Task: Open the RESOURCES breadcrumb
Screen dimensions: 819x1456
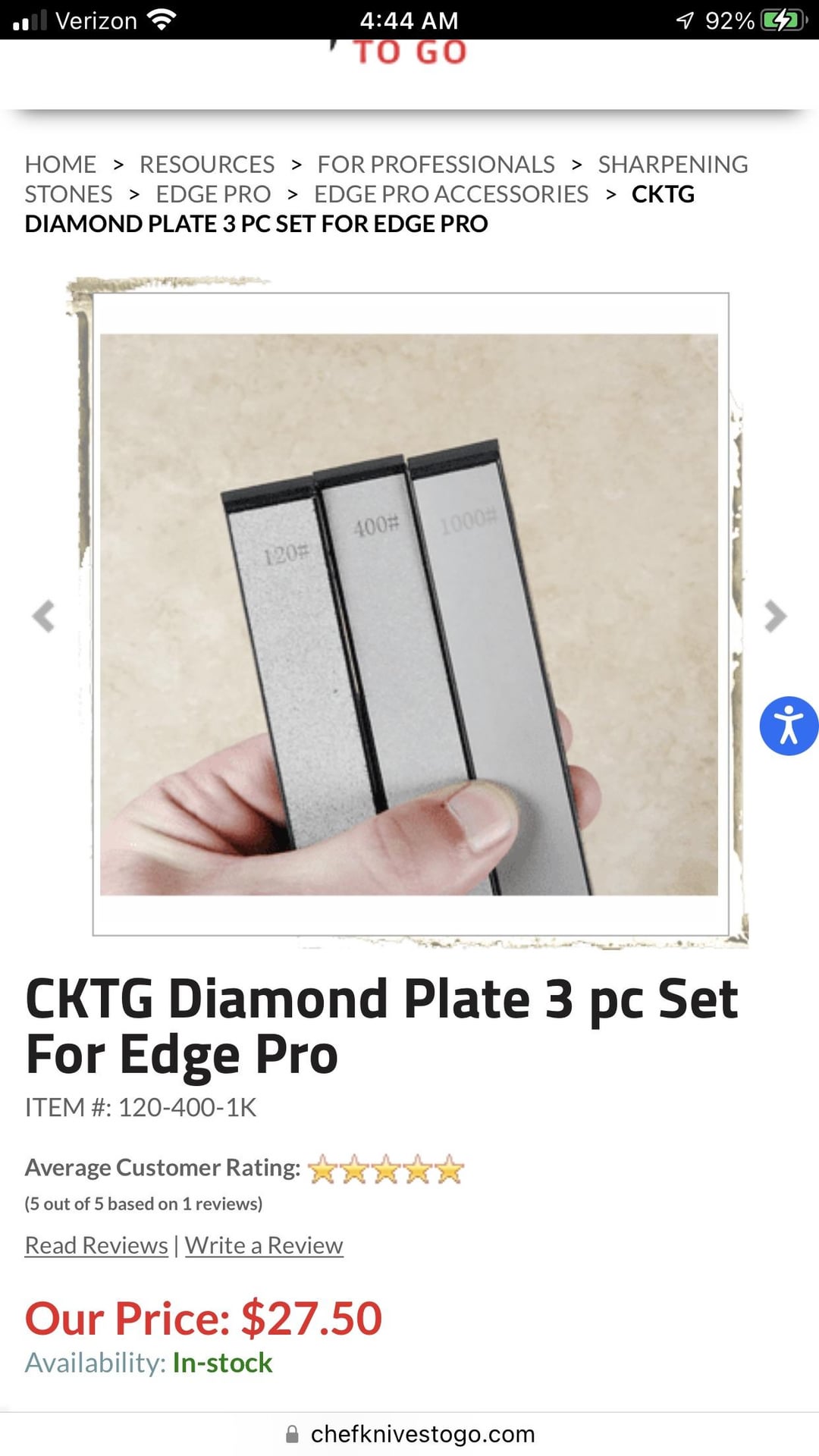Action: (x=206, y=165)
